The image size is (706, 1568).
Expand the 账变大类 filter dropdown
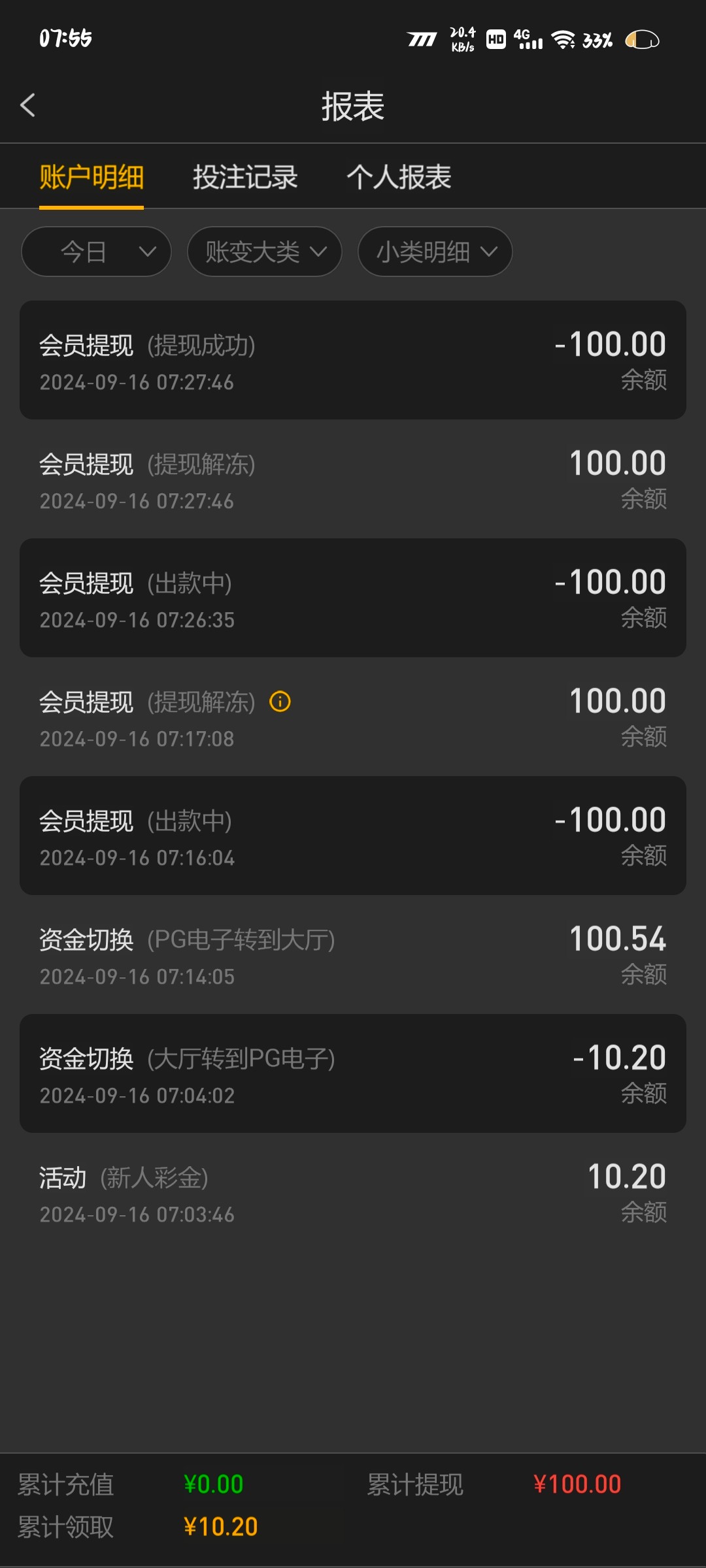[x=265, y=252]
